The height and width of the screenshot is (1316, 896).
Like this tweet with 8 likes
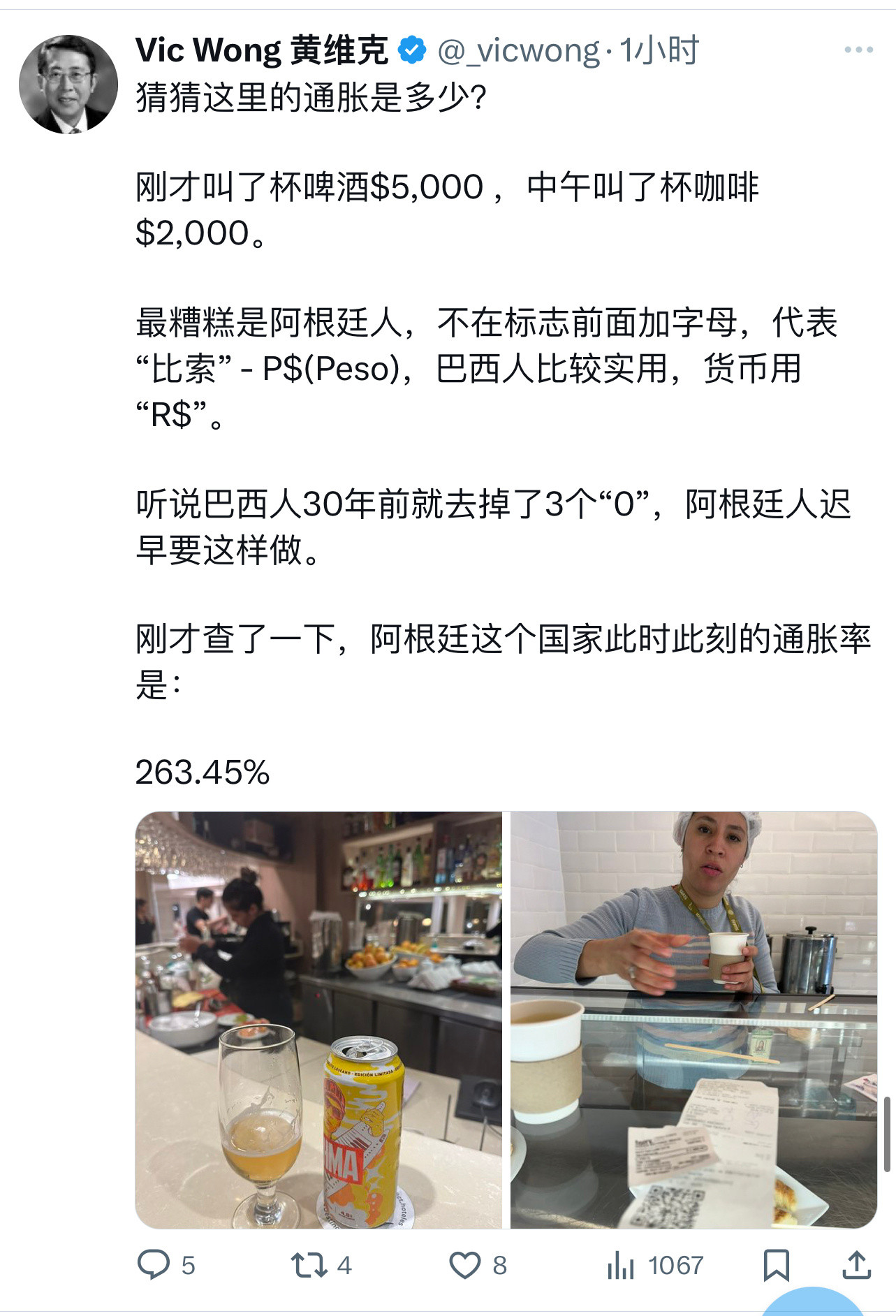click(465, 1264)
